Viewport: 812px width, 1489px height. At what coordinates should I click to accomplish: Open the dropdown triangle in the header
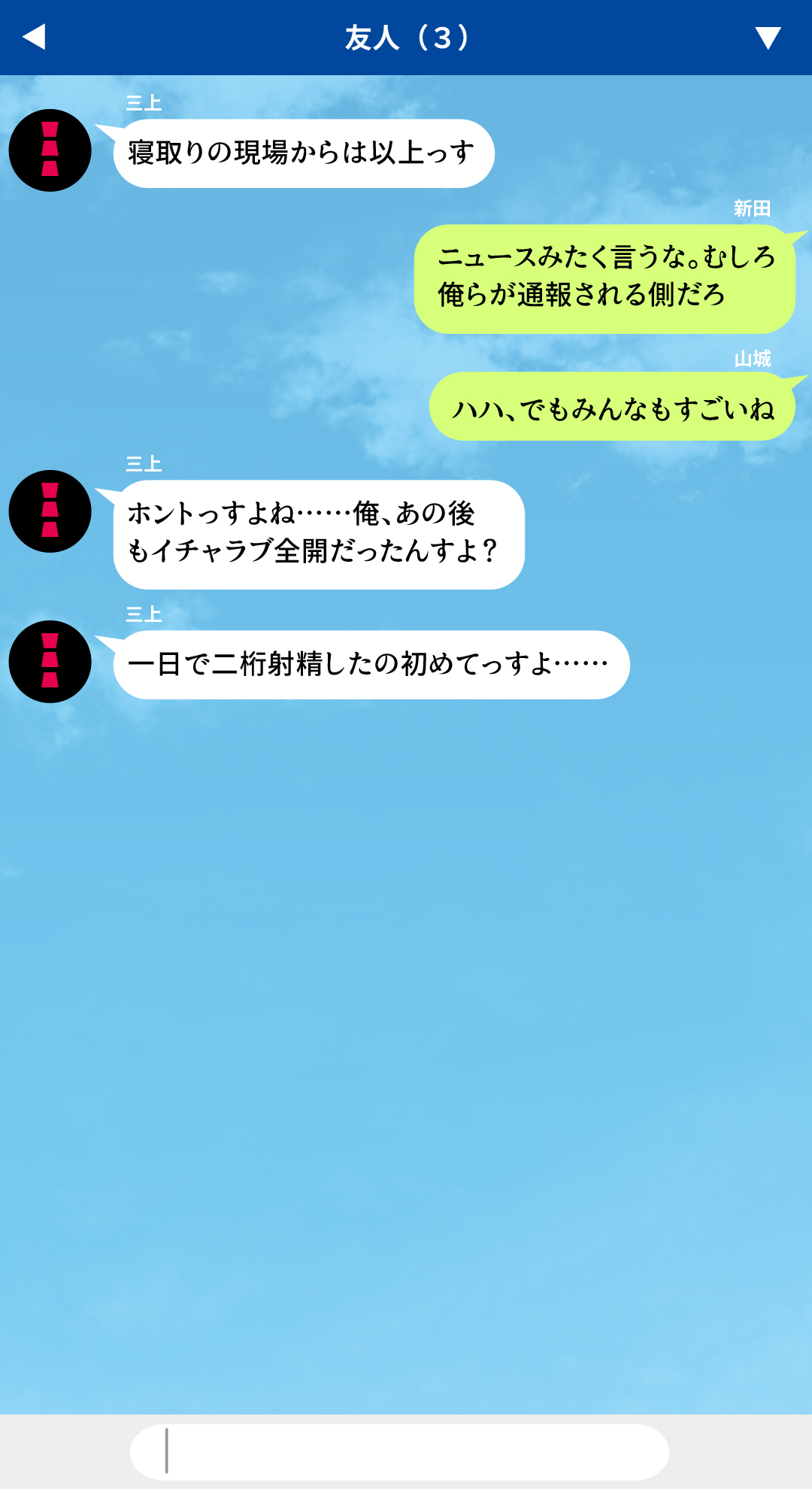[x=768, y=38]
